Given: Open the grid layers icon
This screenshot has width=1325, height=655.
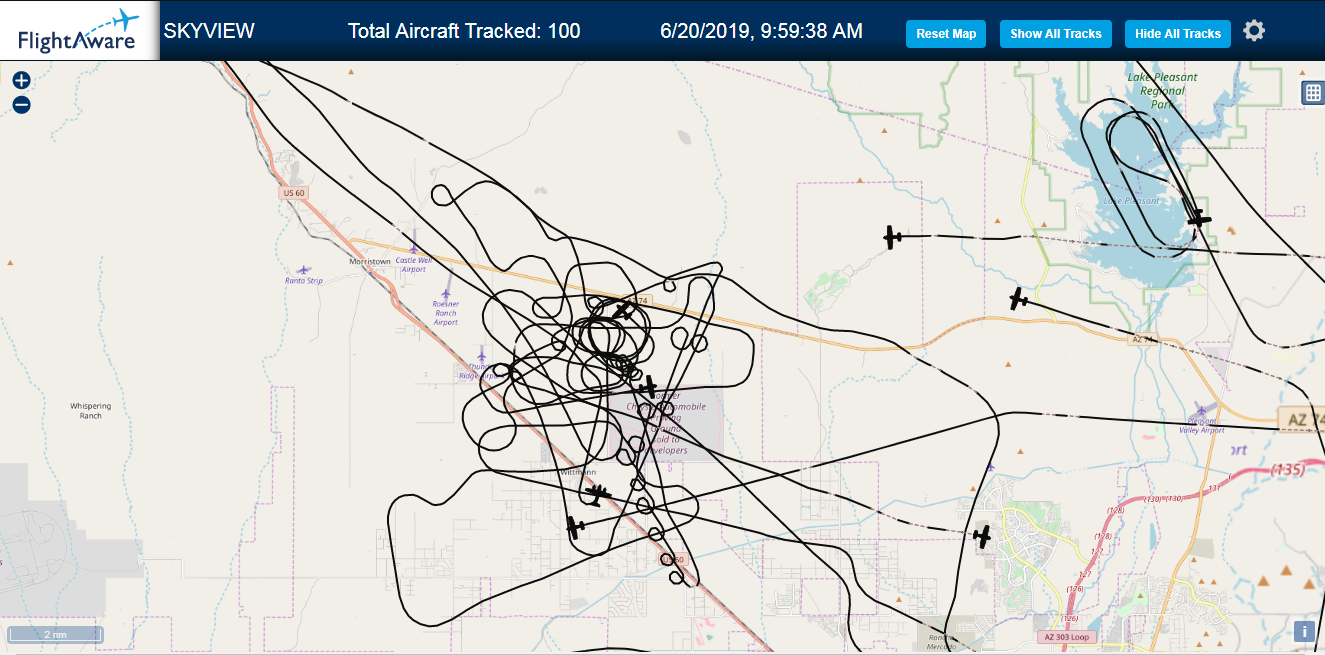Looking at the screenshot, I should [1313, 93].
